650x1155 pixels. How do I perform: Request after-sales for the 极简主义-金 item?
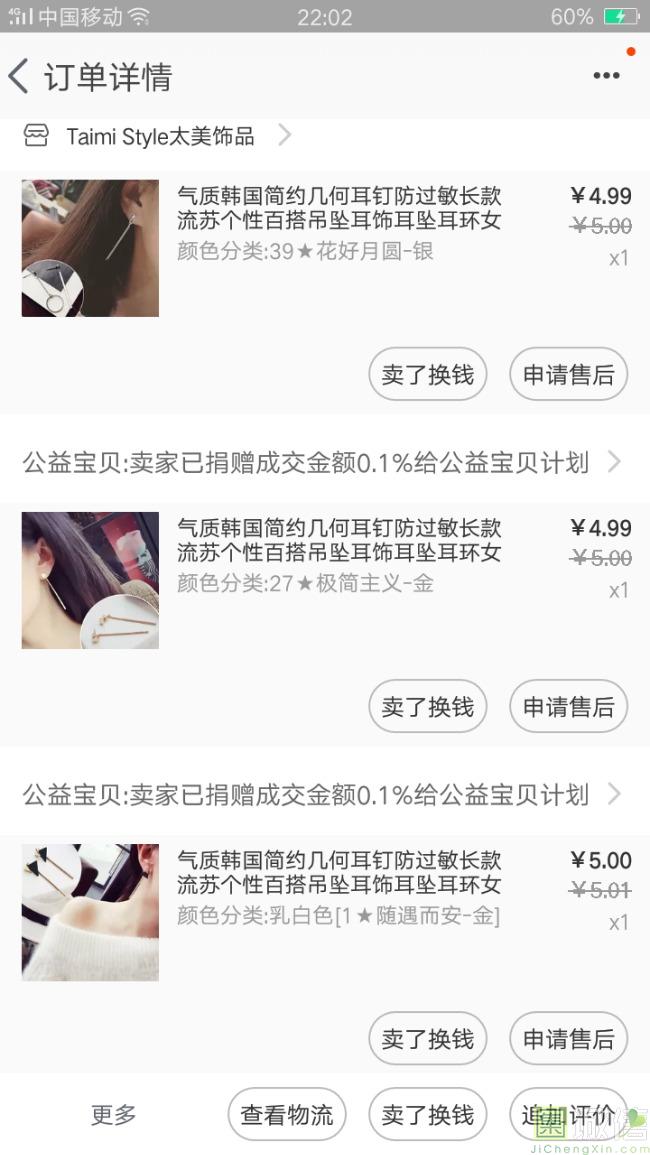click(568, 706)
